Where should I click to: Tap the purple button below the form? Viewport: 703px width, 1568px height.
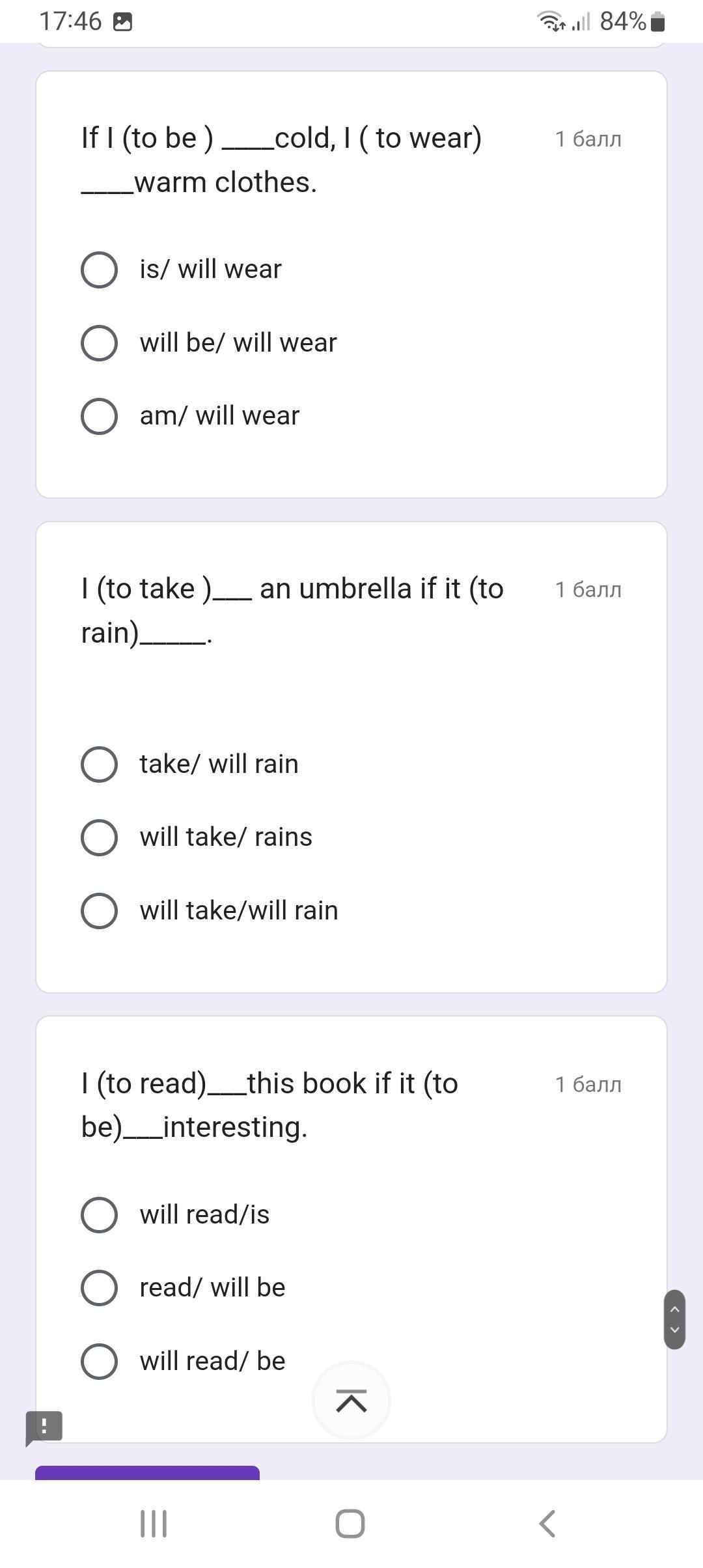coord(147,1473)
